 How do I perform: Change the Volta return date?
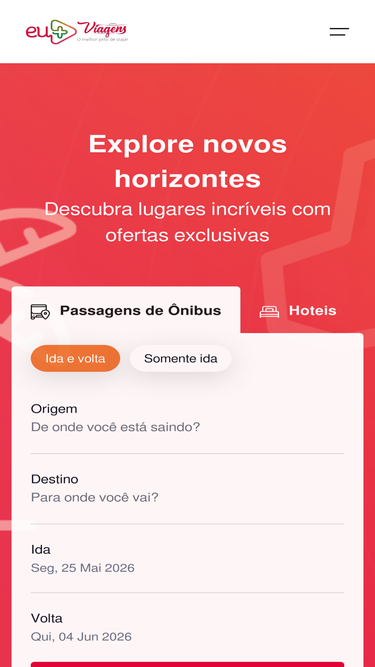188,627
